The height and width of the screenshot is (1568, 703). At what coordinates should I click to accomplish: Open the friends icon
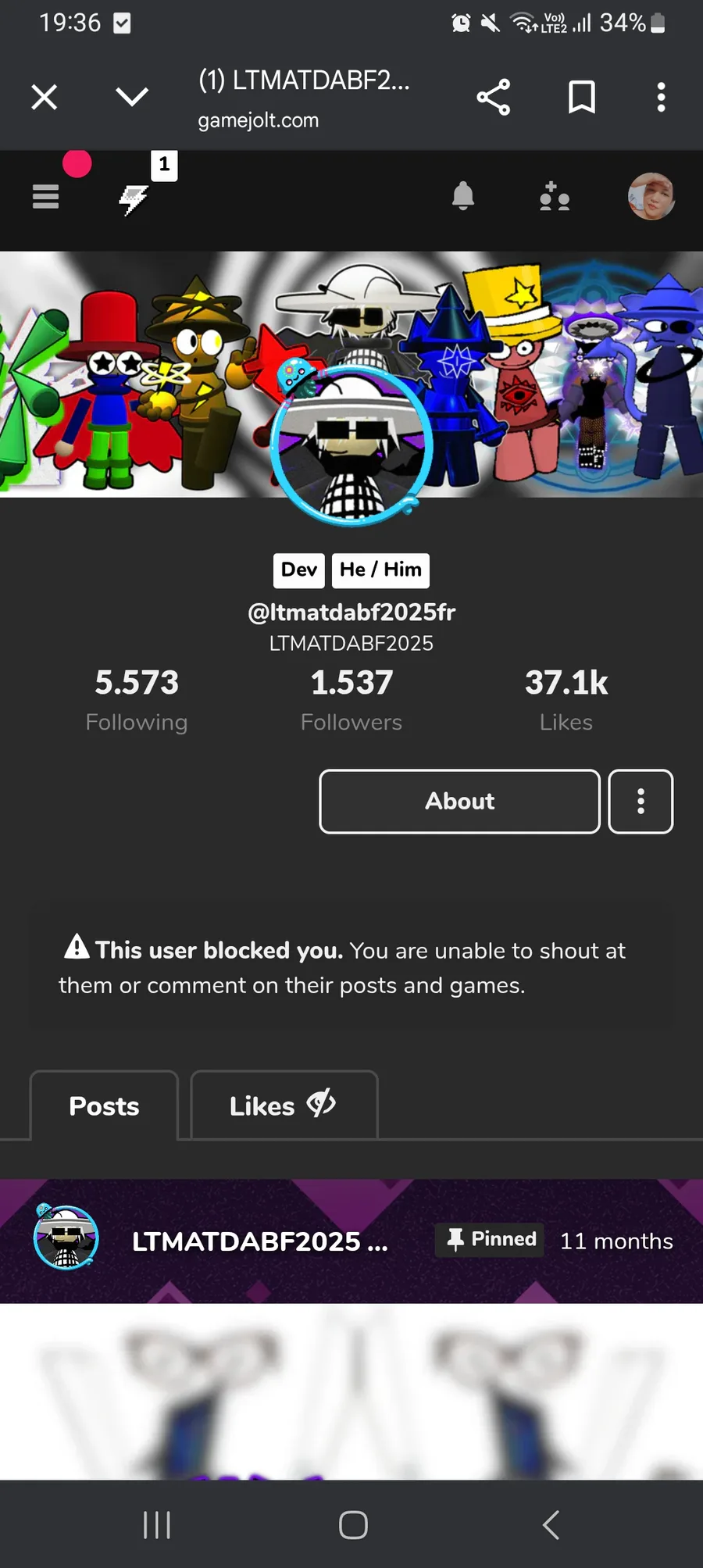[x=555, y=197]
